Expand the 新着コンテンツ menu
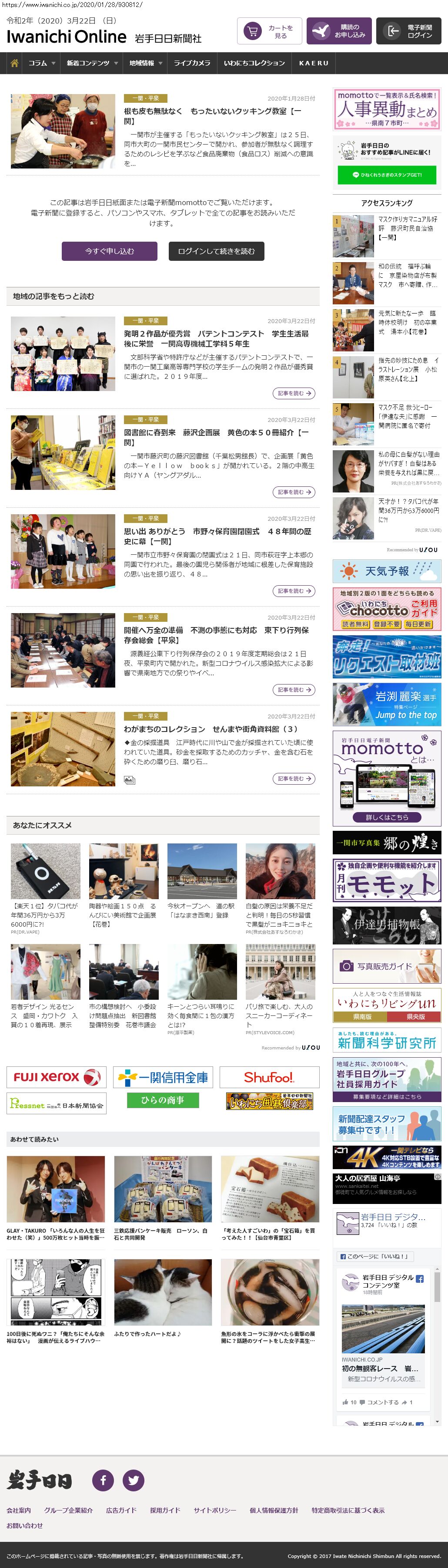 [x=92, y=63]
